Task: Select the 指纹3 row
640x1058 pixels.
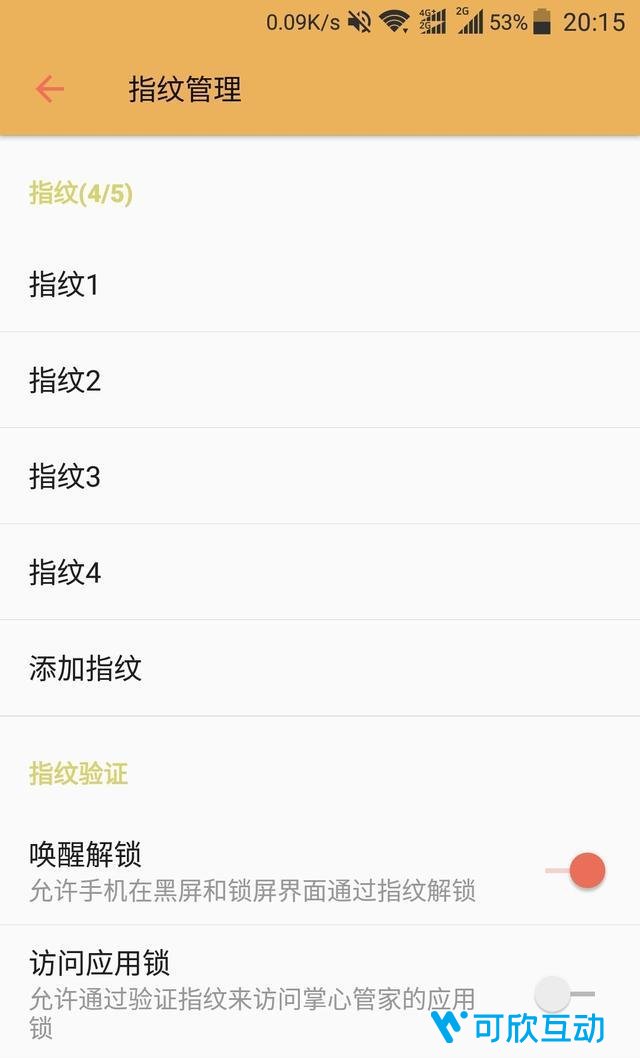Action: [320, 476]
